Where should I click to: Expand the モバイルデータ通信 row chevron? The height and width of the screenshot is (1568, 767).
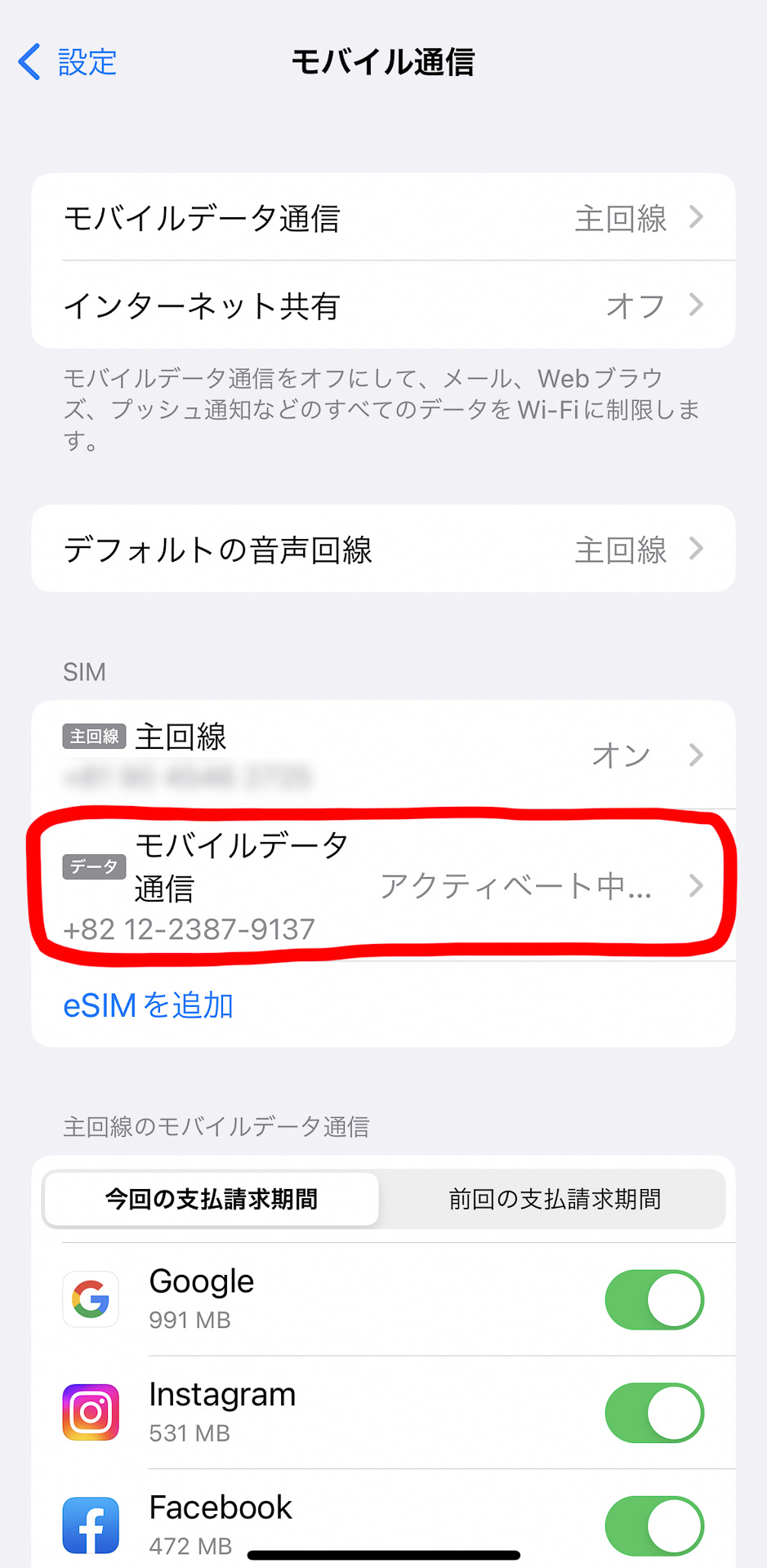[x=696, y=217]
